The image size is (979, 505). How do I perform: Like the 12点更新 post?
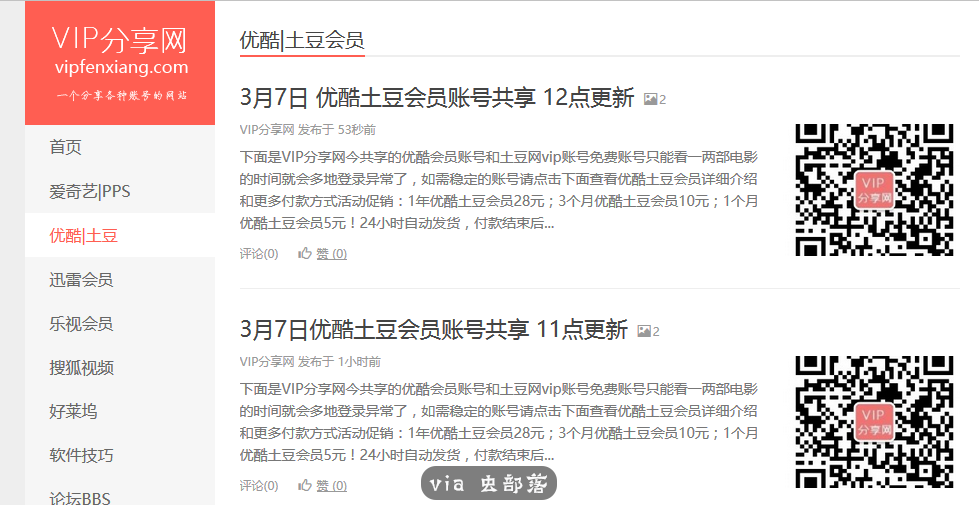click(323, 254)
